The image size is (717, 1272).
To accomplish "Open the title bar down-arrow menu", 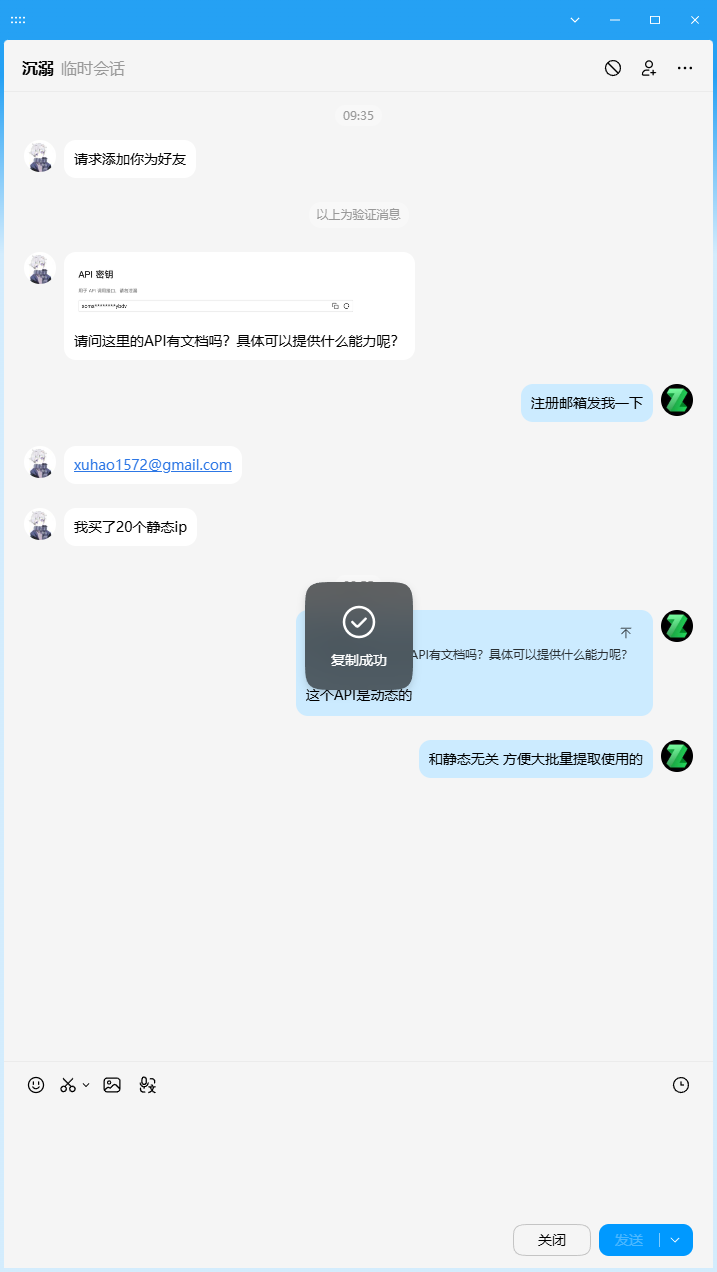I will (575, 20).
